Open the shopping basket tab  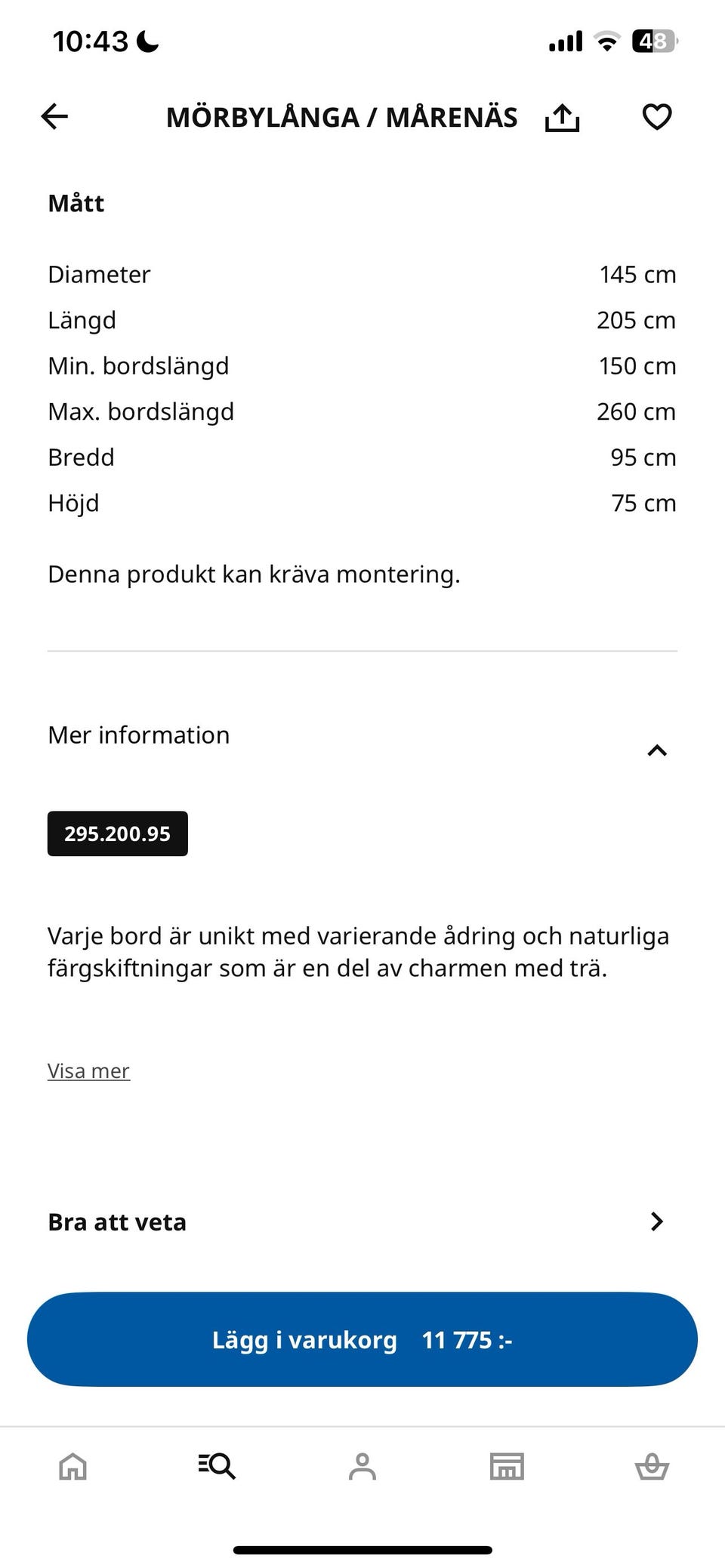tap(652, 1466)
